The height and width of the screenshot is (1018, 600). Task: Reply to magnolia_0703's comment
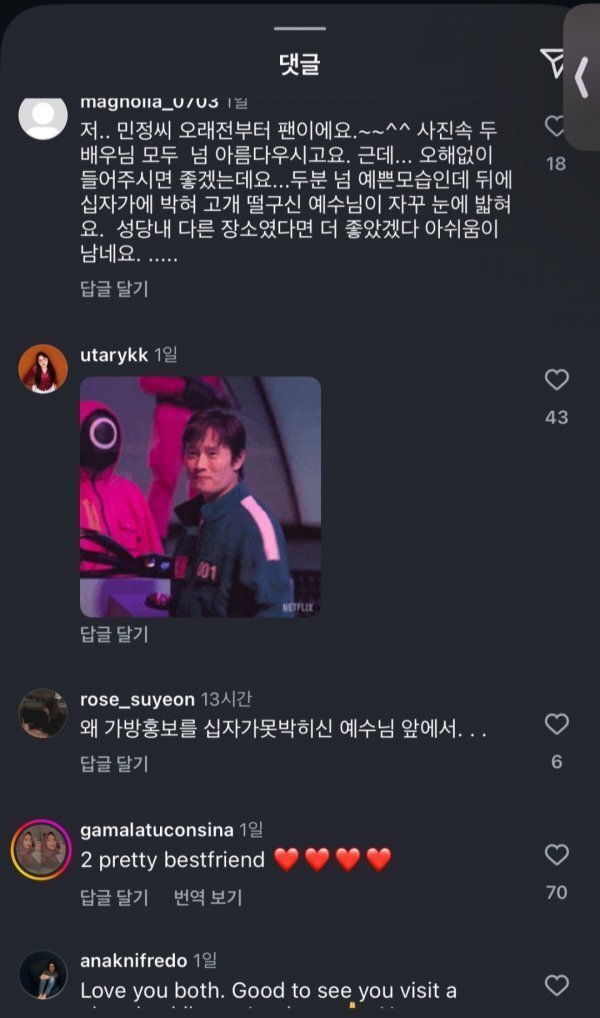[x=114, y=289]
